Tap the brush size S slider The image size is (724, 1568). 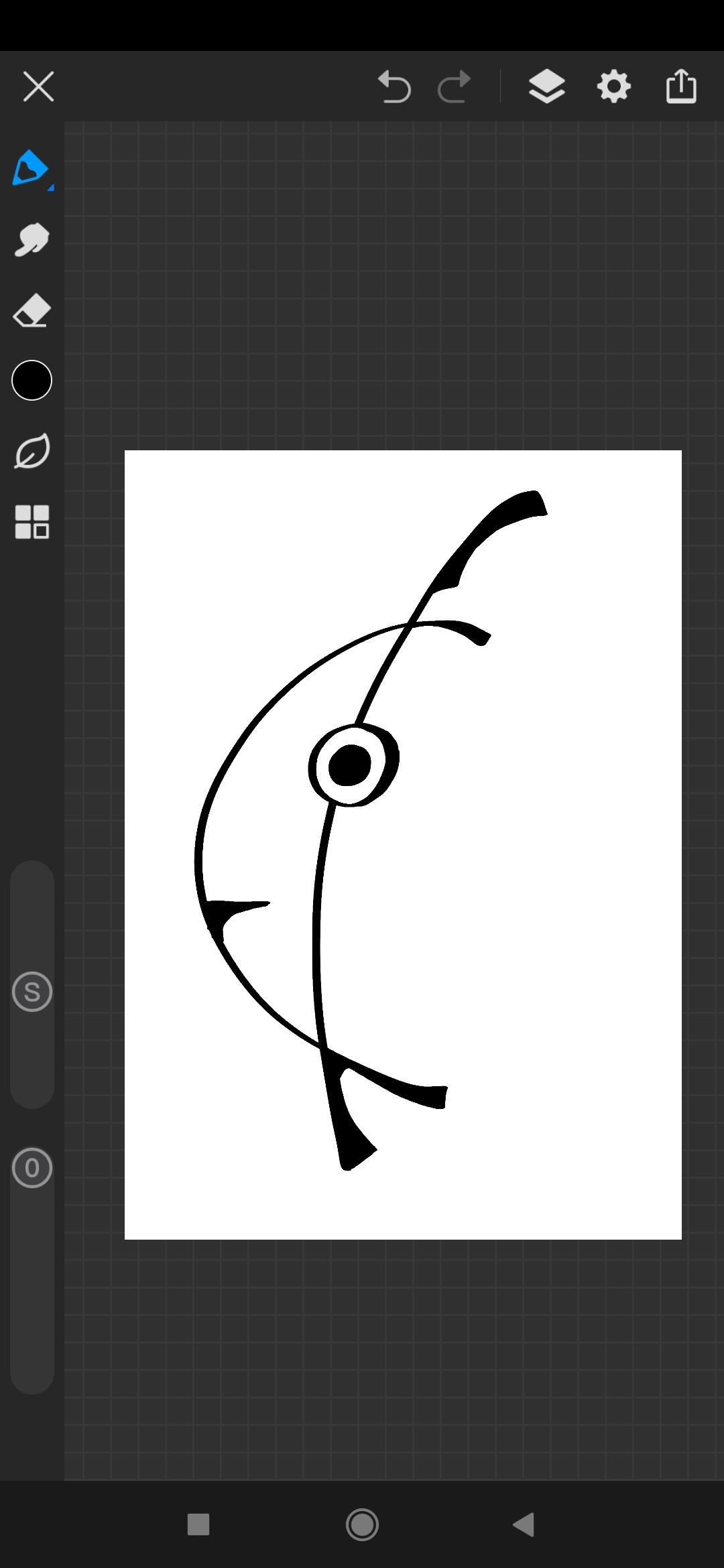click(32, 992)
